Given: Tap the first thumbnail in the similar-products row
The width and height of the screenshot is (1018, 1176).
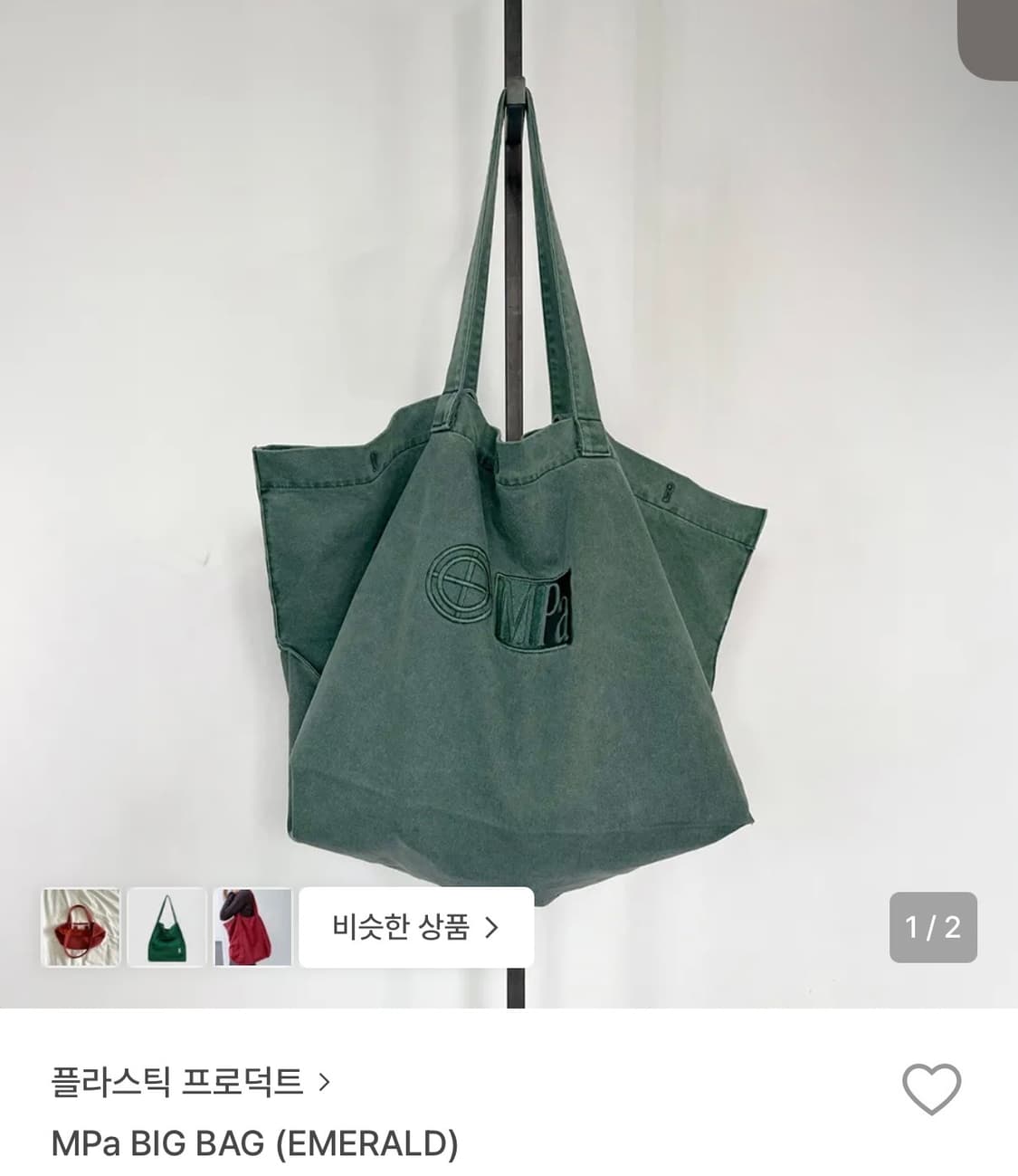Looking at the screenshot, I should 80,926.
